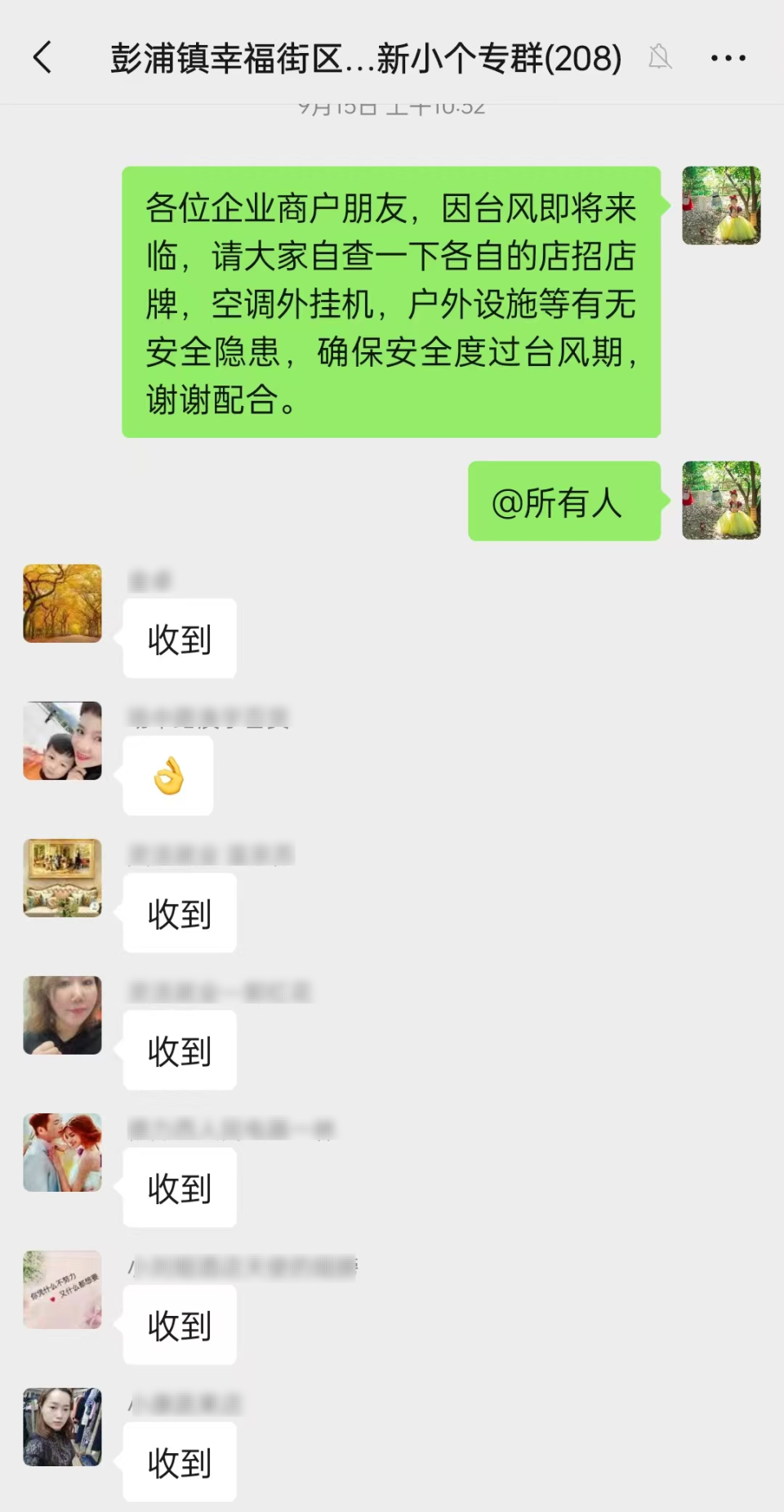
Task: Tap the autumn trees avatar
Action: tap(62, 603)
